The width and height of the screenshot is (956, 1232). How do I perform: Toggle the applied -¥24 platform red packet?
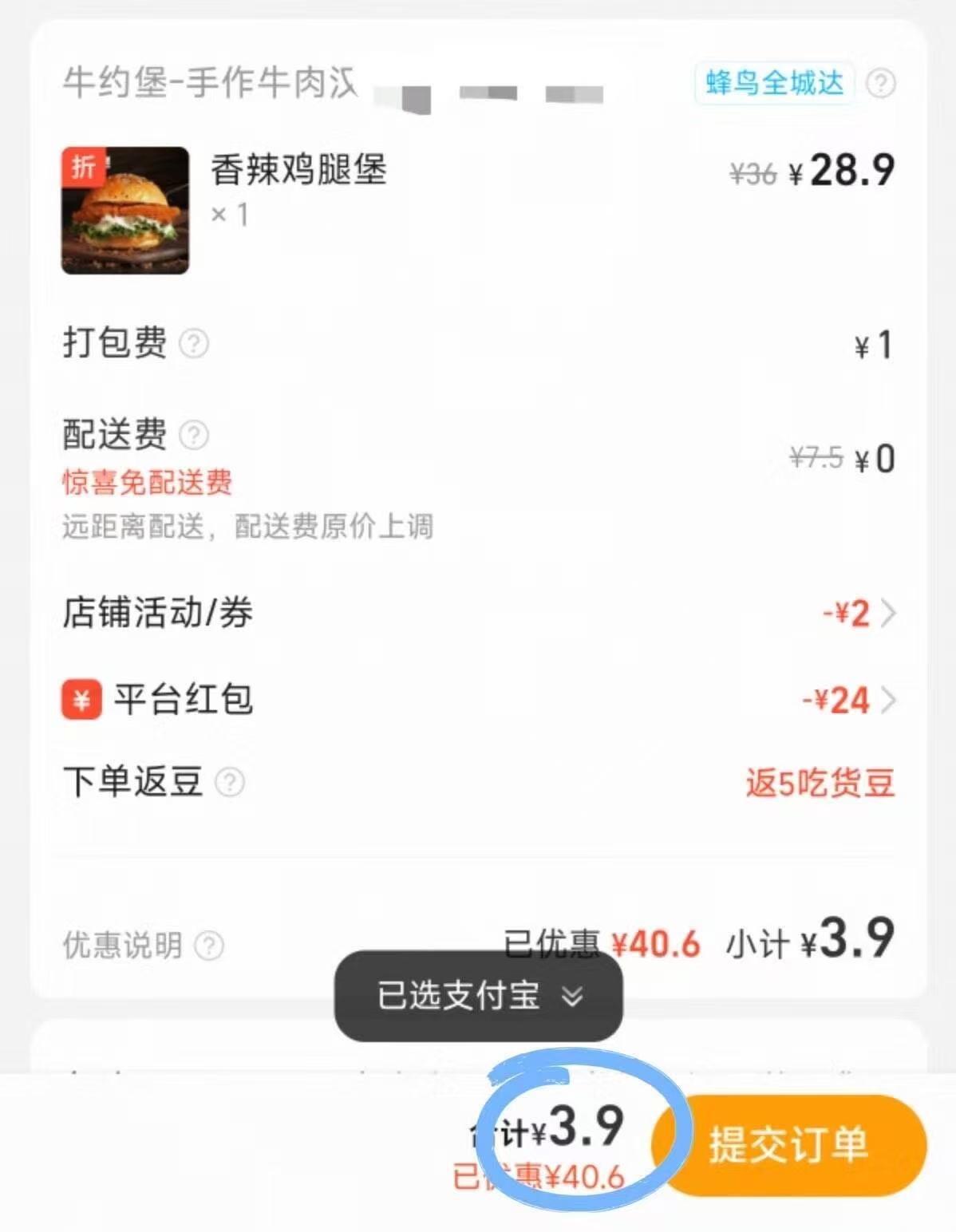[835, 700]
